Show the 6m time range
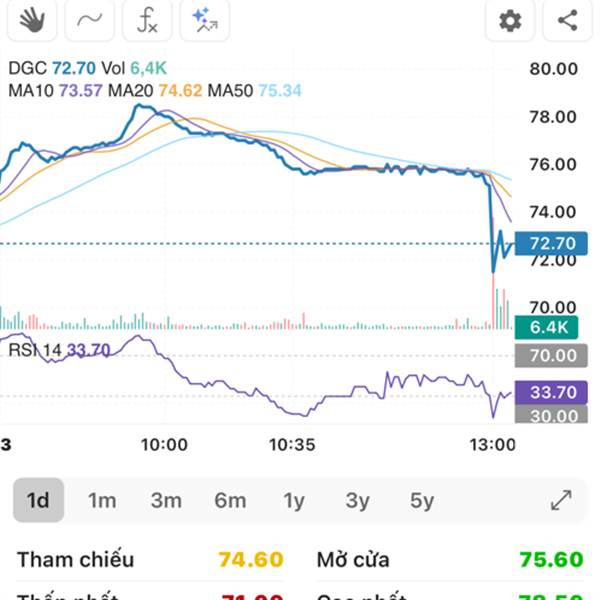The width and height of the screenshot is (600, 600). coord(230,500)
